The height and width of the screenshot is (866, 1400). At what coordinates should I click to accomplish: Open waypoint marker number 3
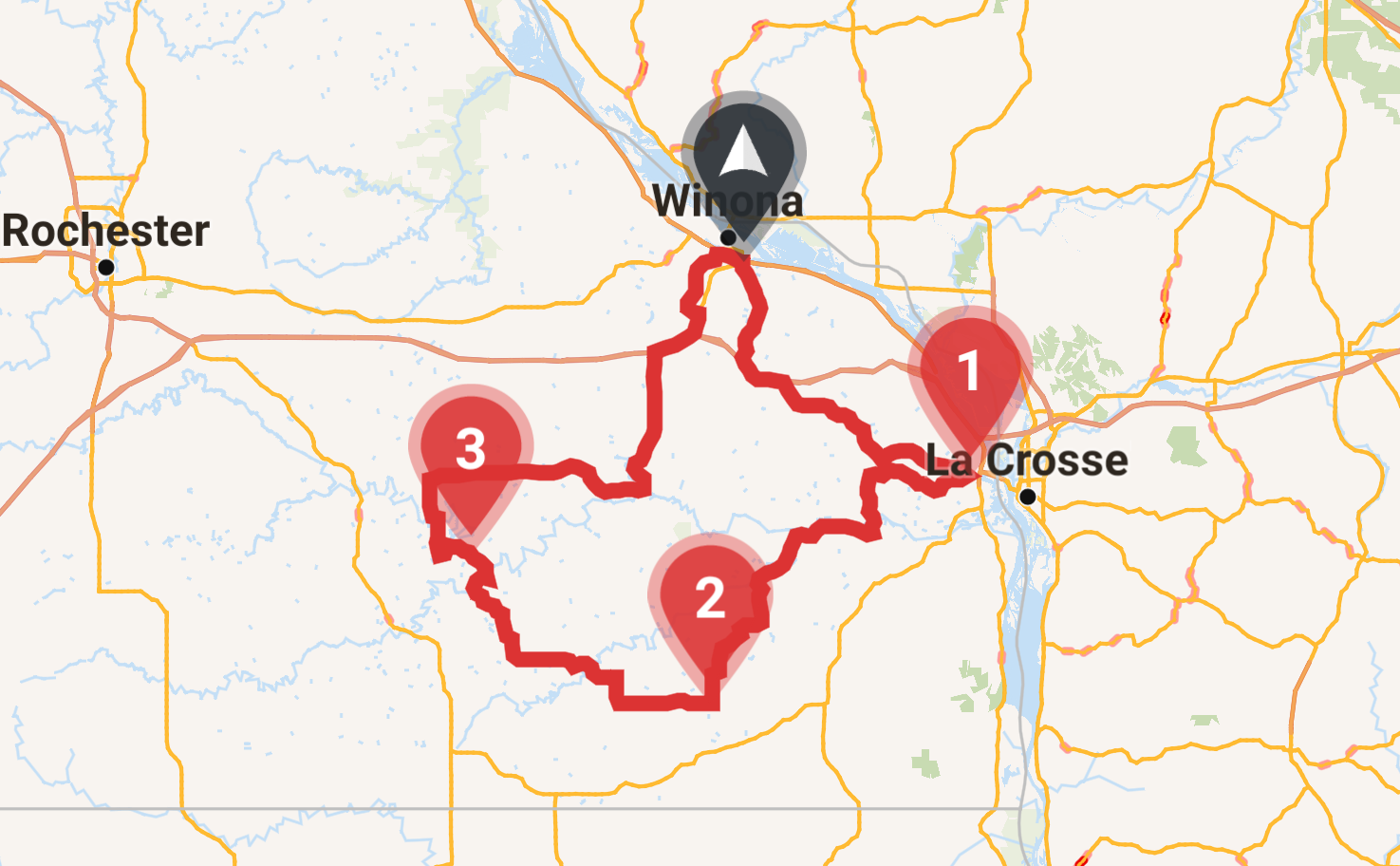471,450
